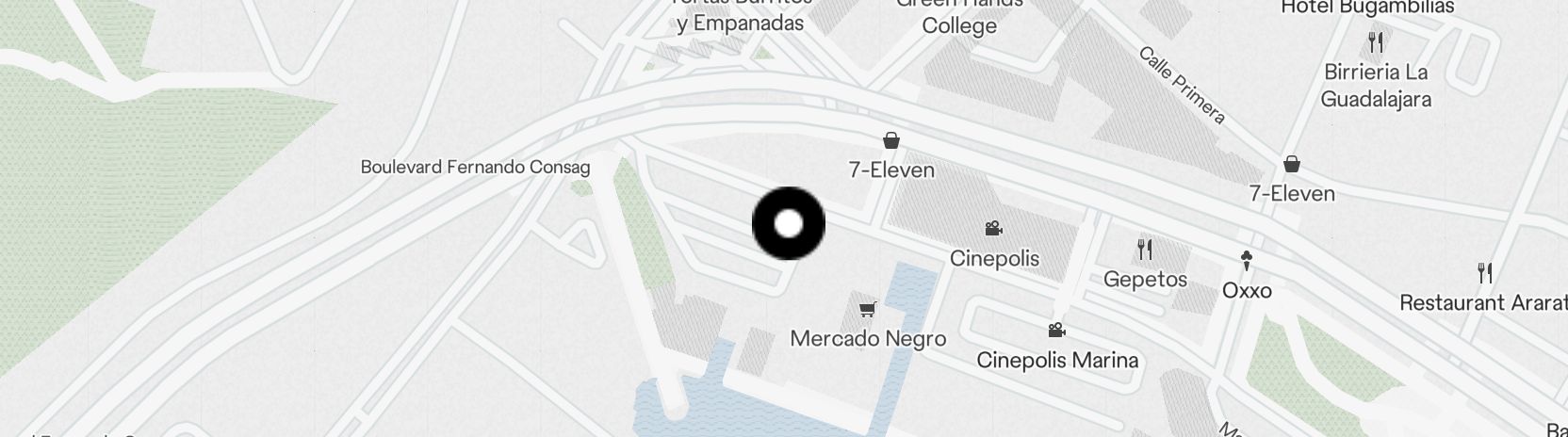Tap the Birrieria La Guadalajara marker

1376,42
